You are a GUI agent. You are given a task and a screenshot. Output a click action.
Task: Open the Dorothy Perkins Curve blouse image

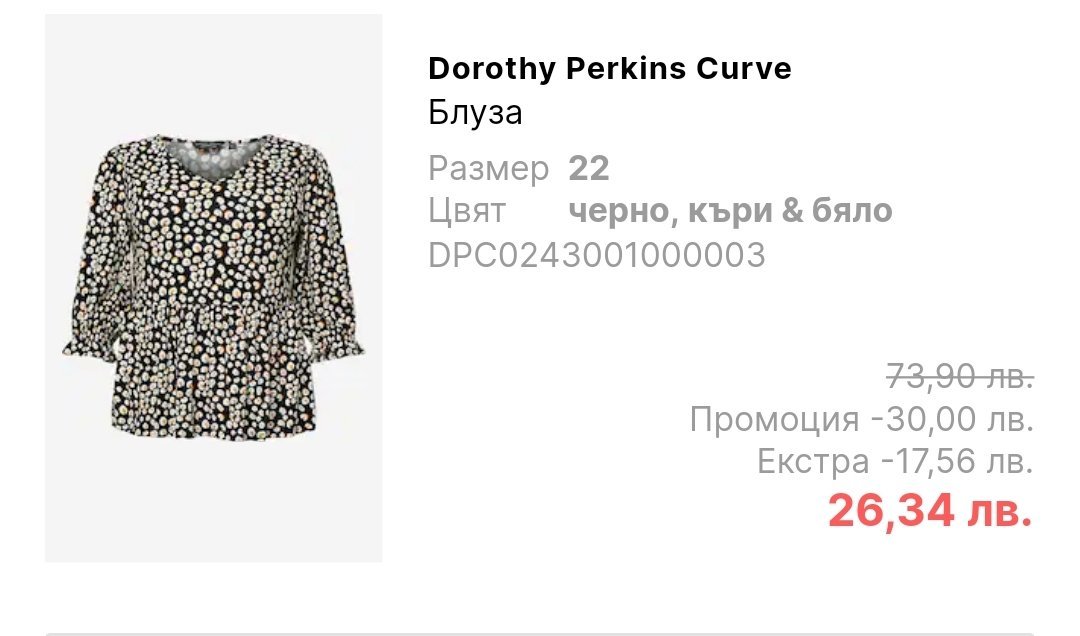214,288
